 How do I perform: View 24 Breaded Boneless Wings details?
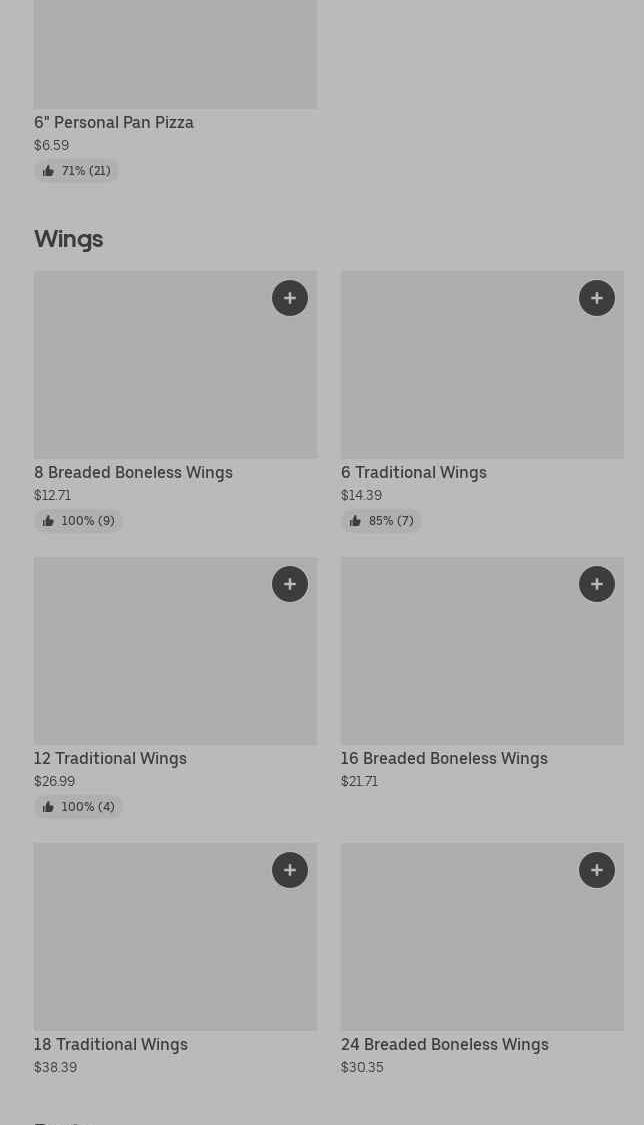click(445, 1044)
